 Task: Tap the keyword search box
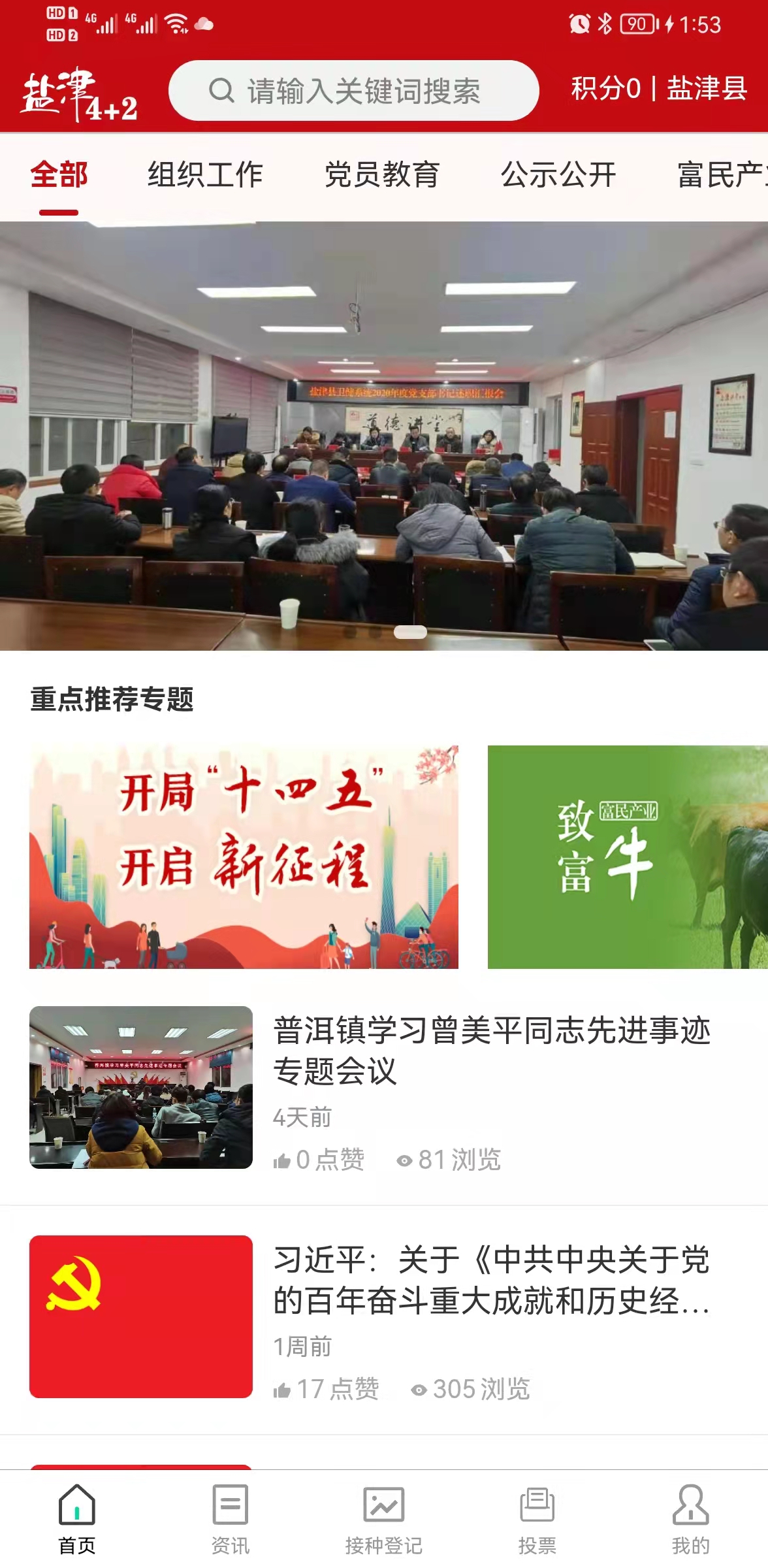point(353,91)
